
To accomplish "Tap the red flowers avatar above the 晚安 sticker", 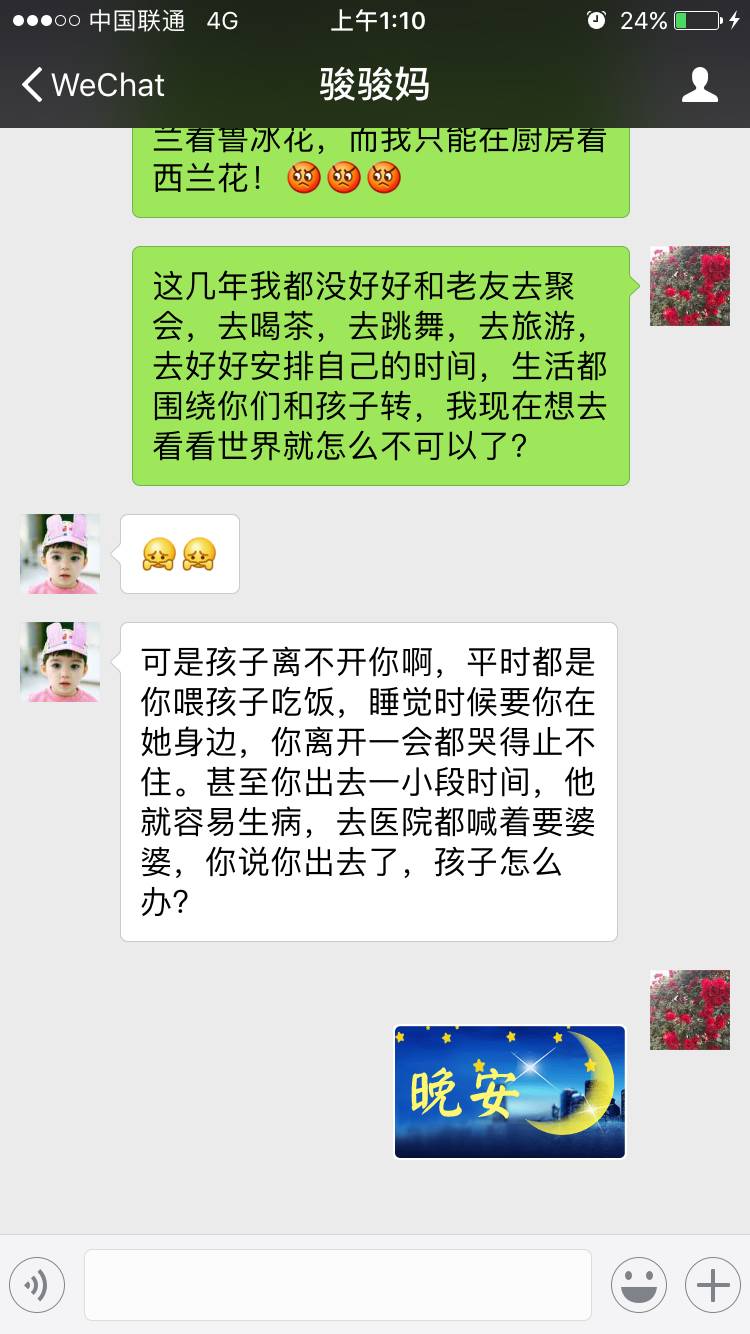I will (x=690, y=1009).
